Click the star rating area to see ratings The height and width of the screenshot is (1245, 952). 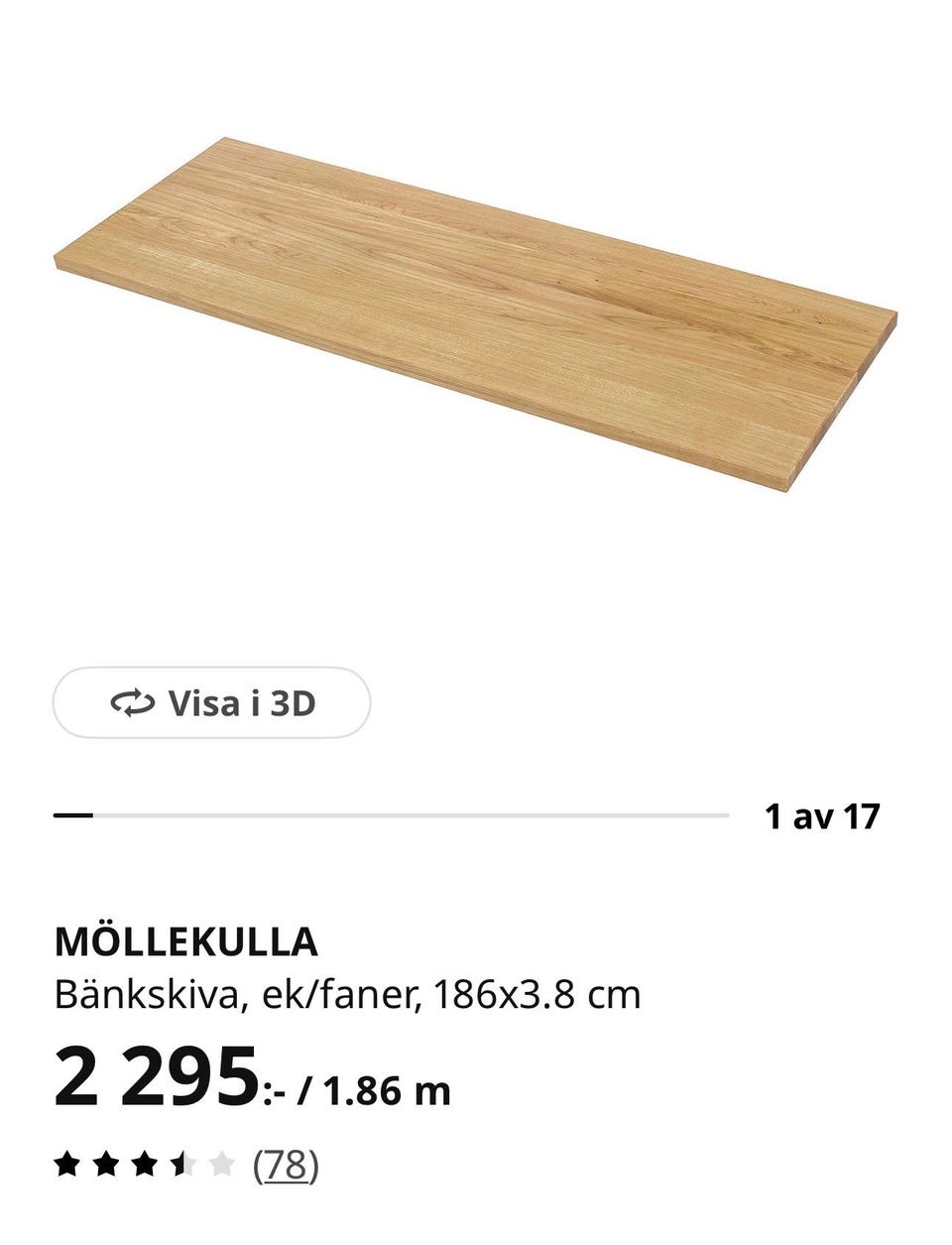point(142,1163)
